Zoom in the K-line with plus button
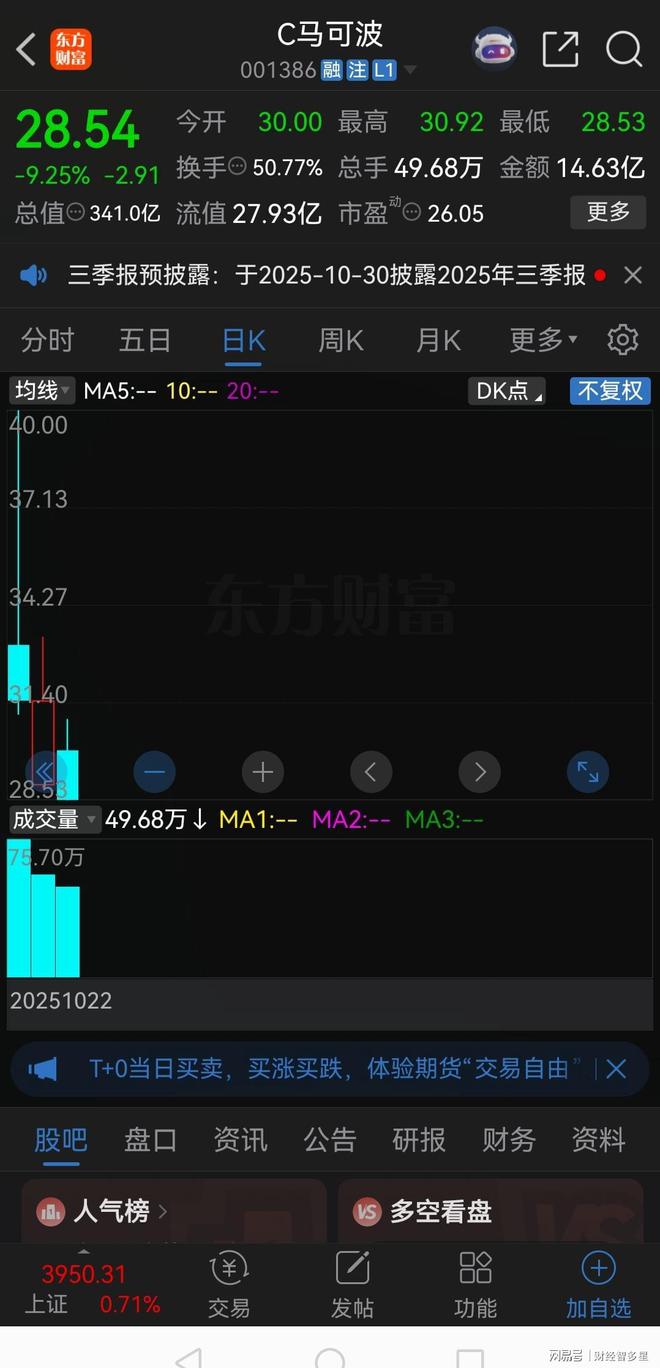The width and height of the screenshot is (660, 1368). pos(263,772)
